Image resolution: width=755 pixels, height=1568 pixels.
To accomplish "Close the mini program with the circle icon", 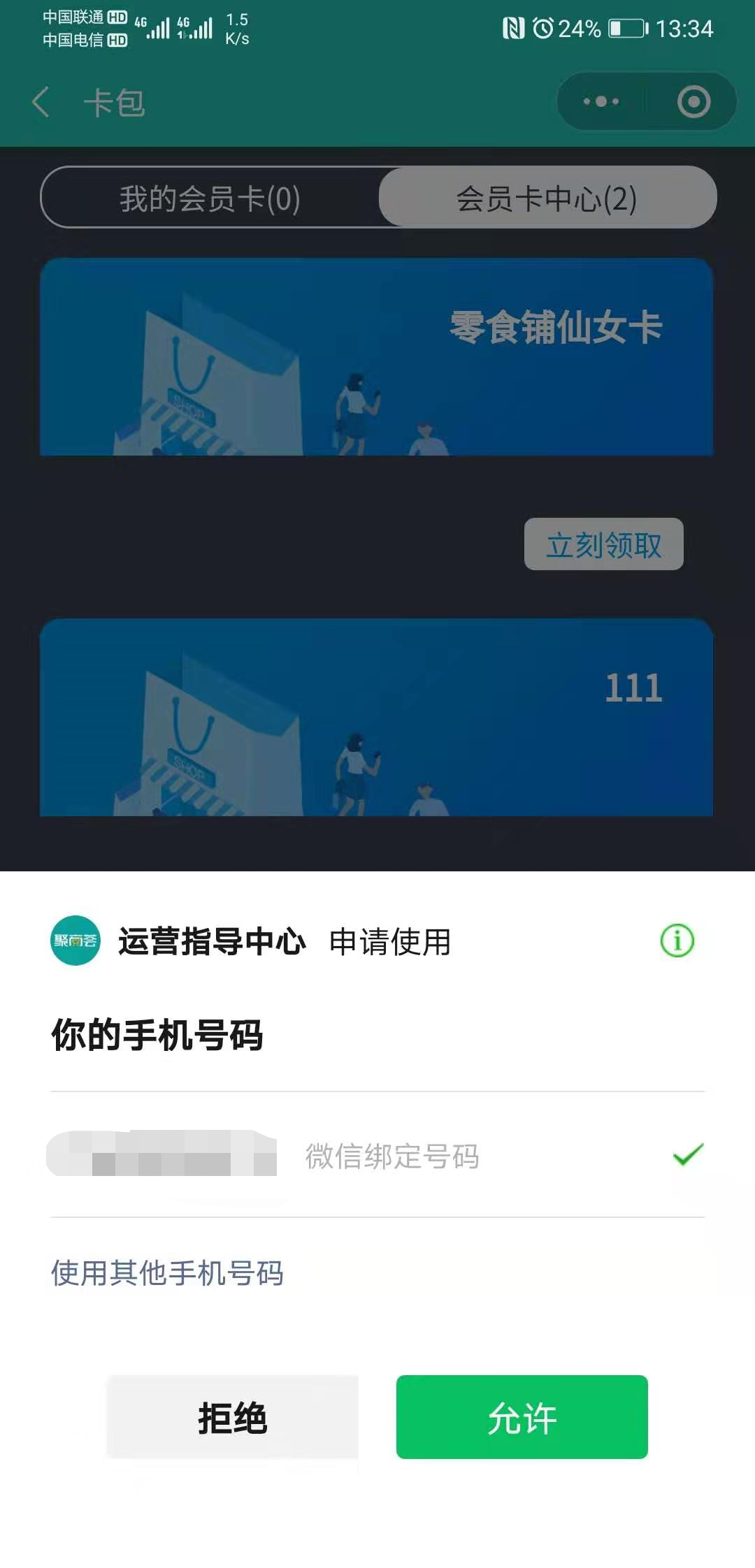I will (x=693, y=102).
